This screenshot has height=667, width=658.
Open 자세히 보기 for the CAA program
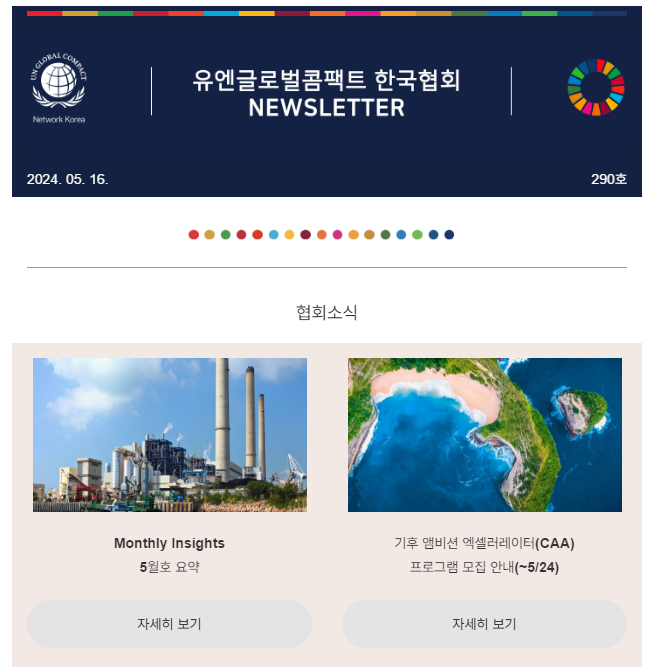(x=484, y=624)
